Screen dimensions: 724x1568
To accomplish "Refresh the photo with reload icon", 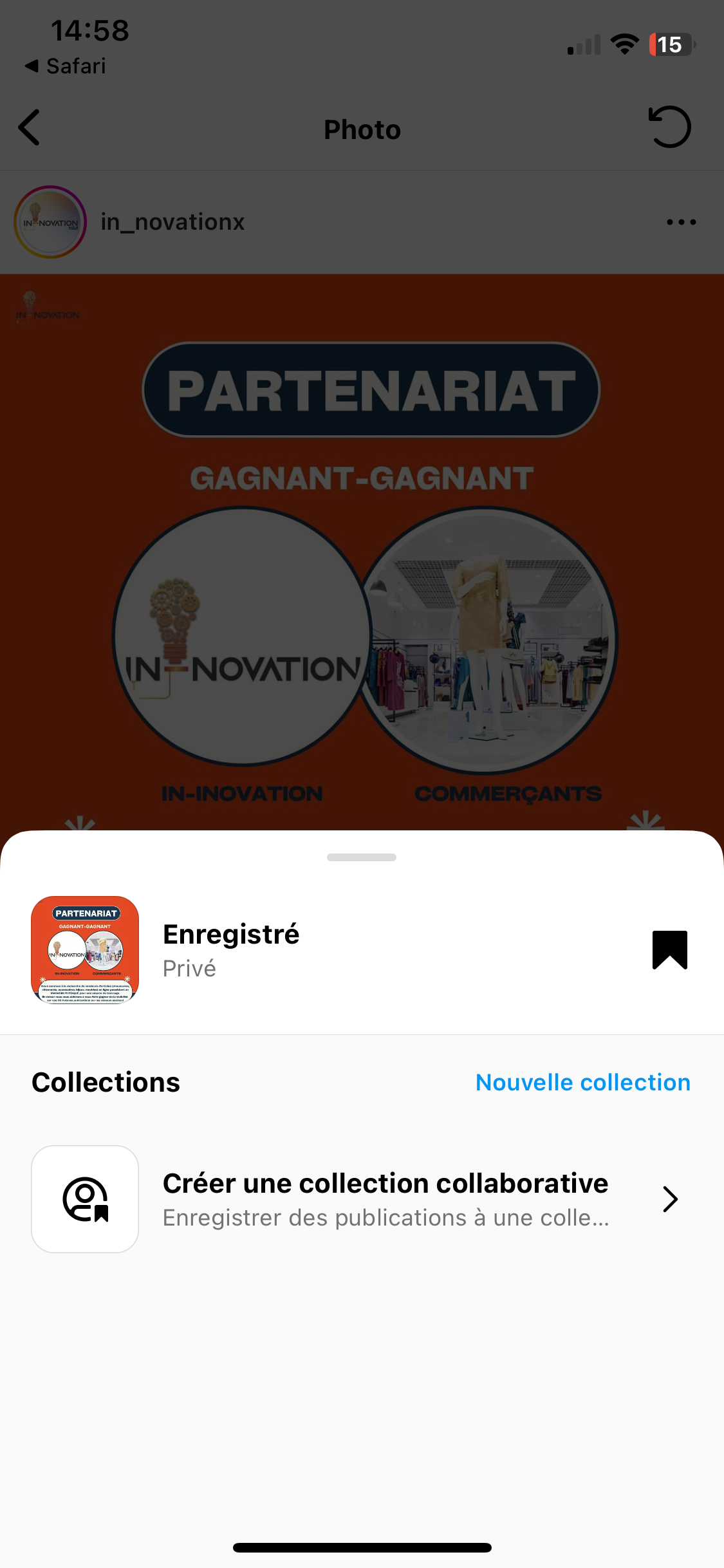I will (669, 127).
